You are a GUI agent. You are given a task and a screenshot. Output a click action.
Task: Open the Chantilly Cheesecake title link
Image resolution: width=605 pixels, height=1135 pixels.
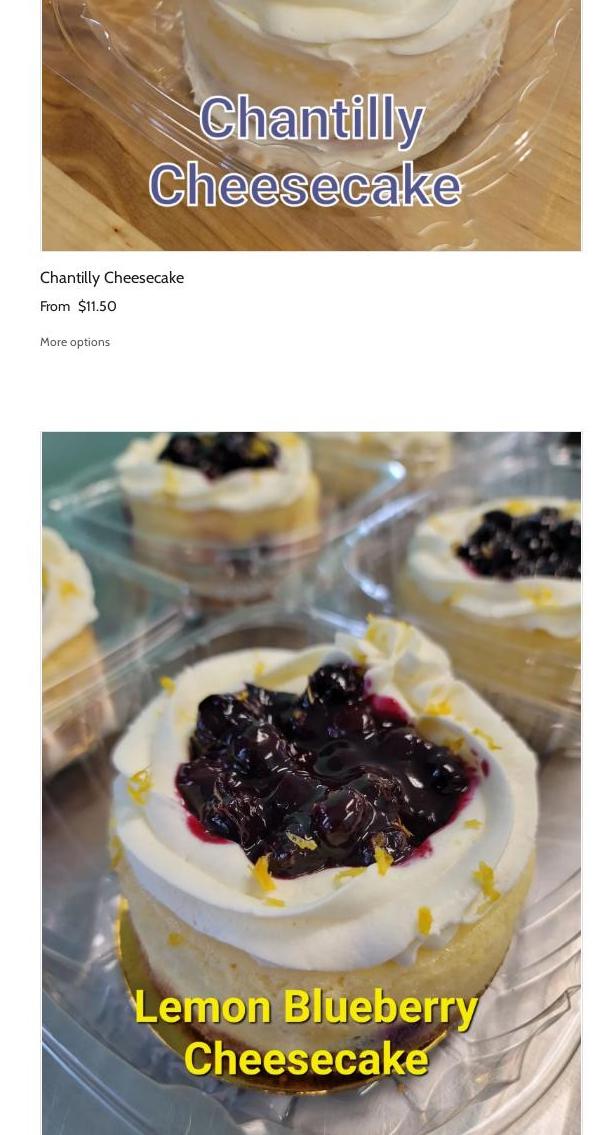click(x=112, y=278)
